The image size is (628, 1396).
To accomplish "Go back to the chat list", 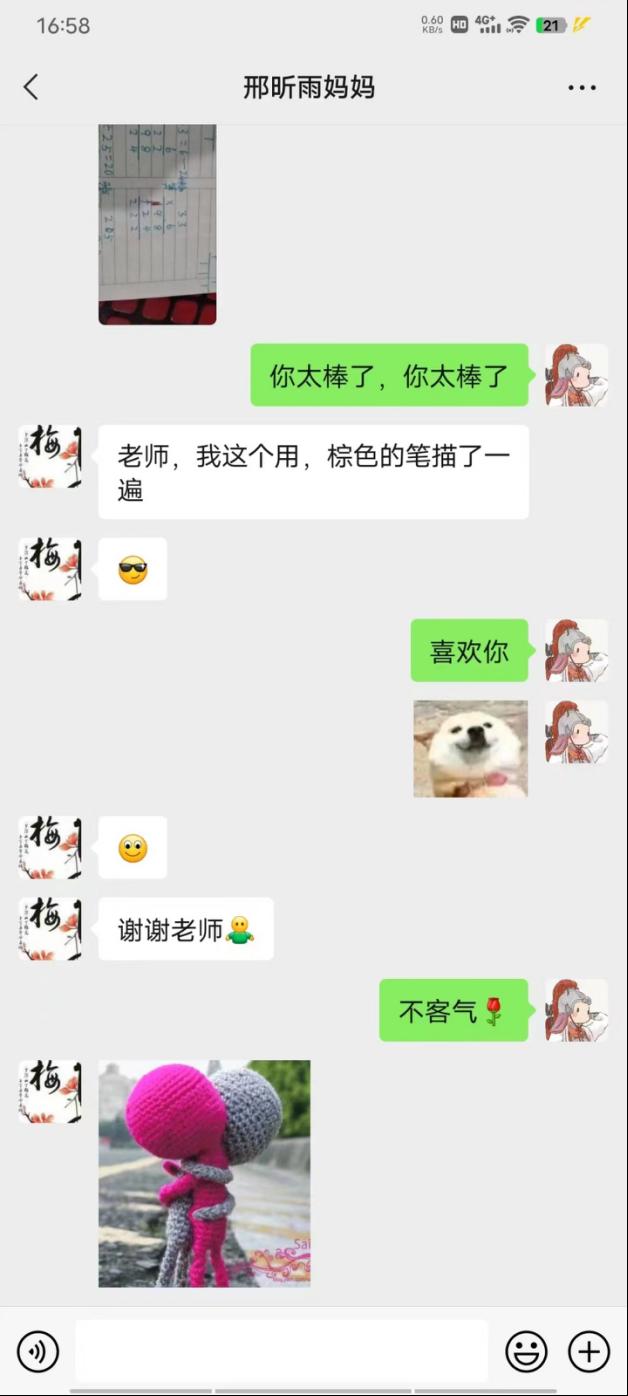I will [31, 87].
